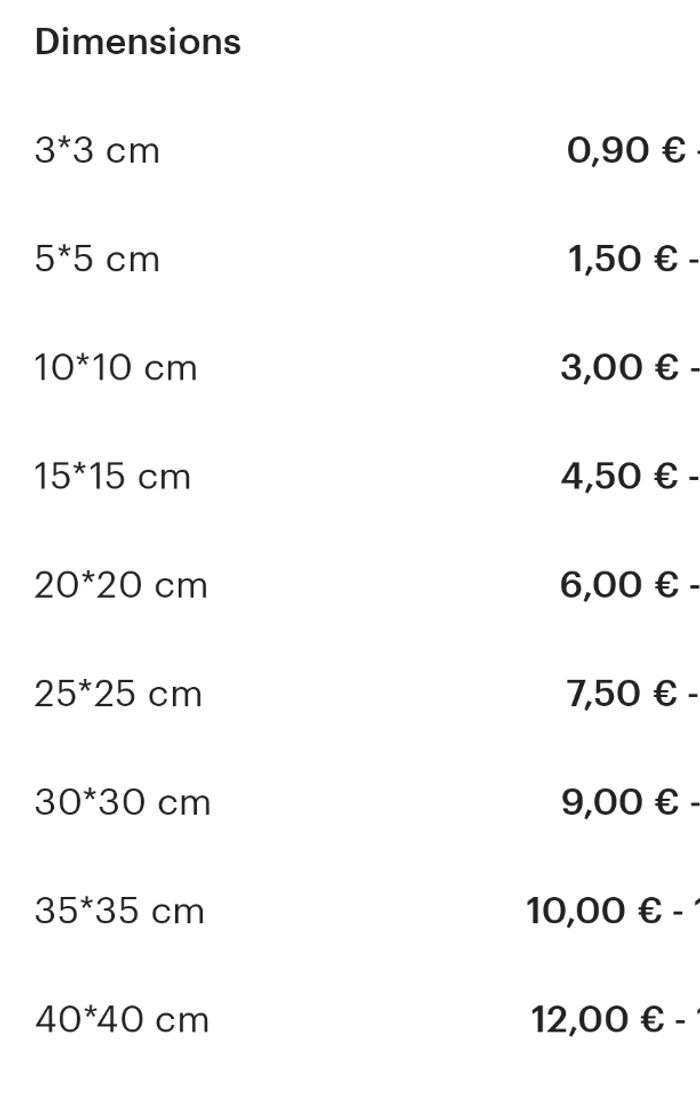Choose the 5*5 cm size
Viewport: 700px width, 1104px height.
(97, 259)
